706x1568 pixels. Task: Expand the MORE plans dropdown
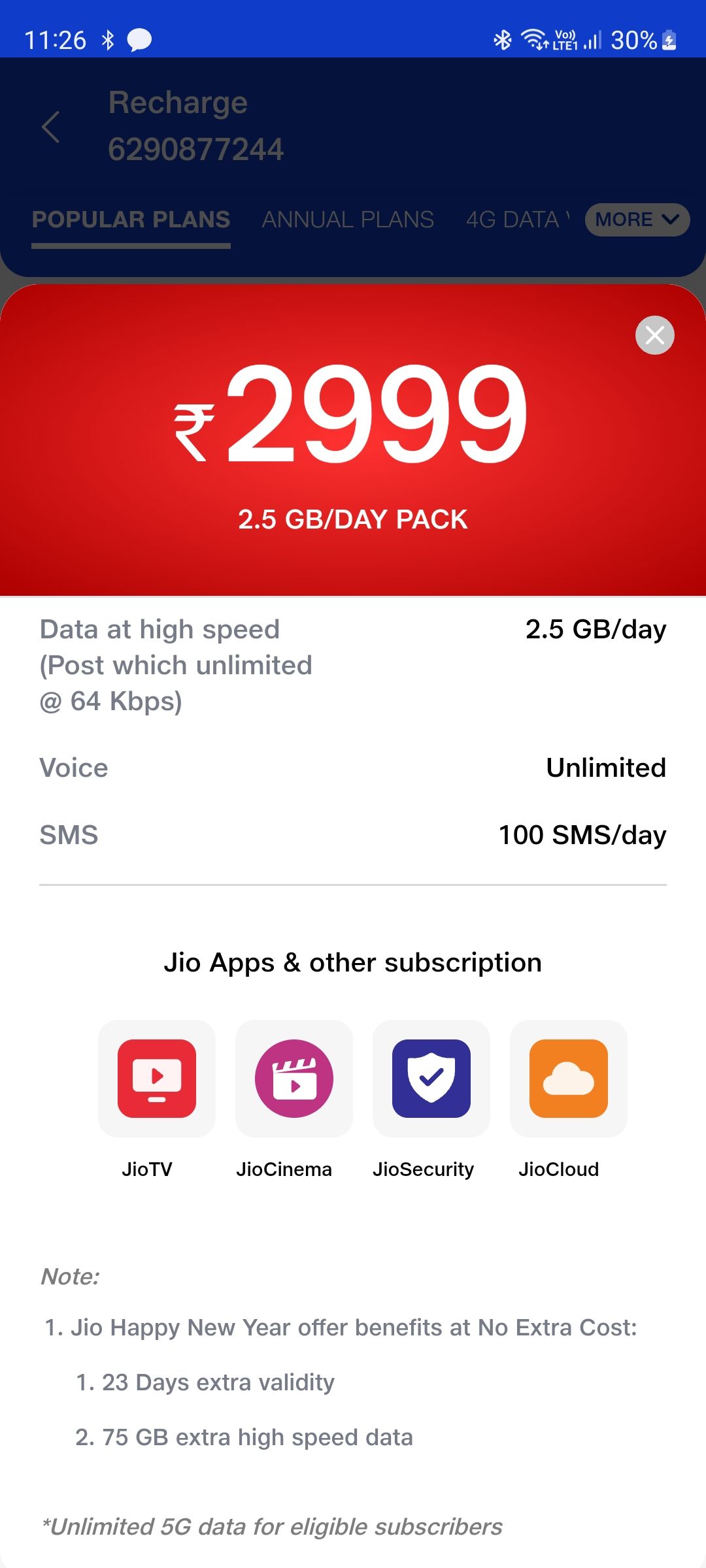[636, 220]
